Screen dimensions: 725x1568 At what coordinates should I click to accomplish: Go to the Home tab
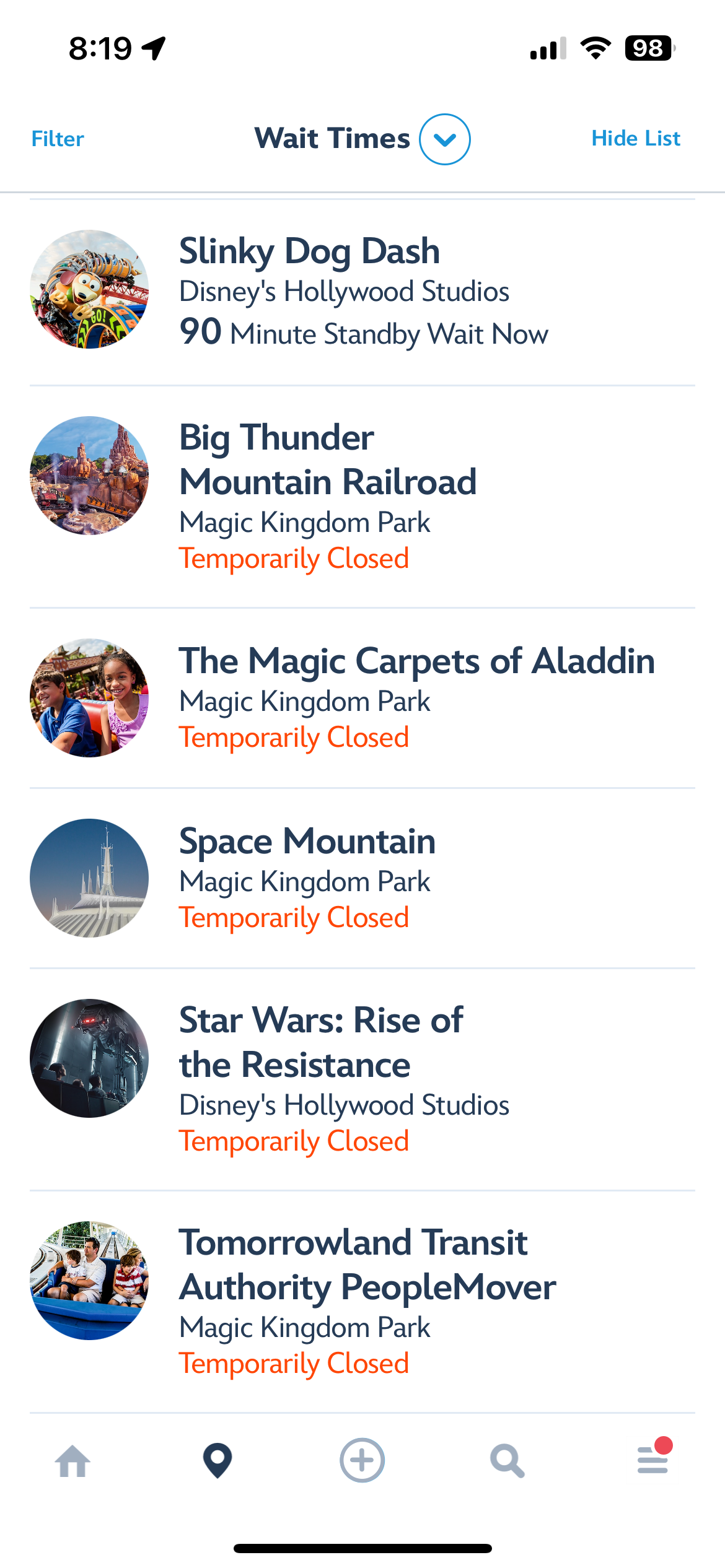(x=72, y=1461)
